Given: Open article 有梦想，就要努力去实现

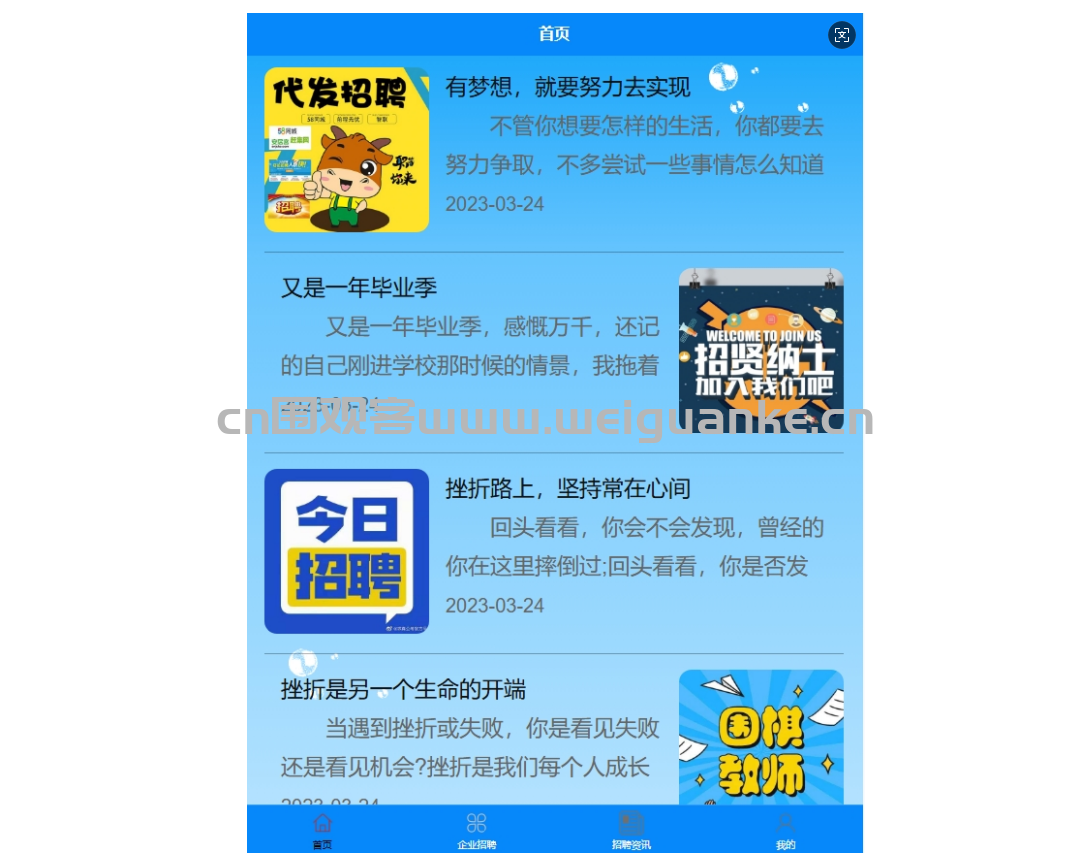Looking at the screenshot, I should (x=568, y=88).
